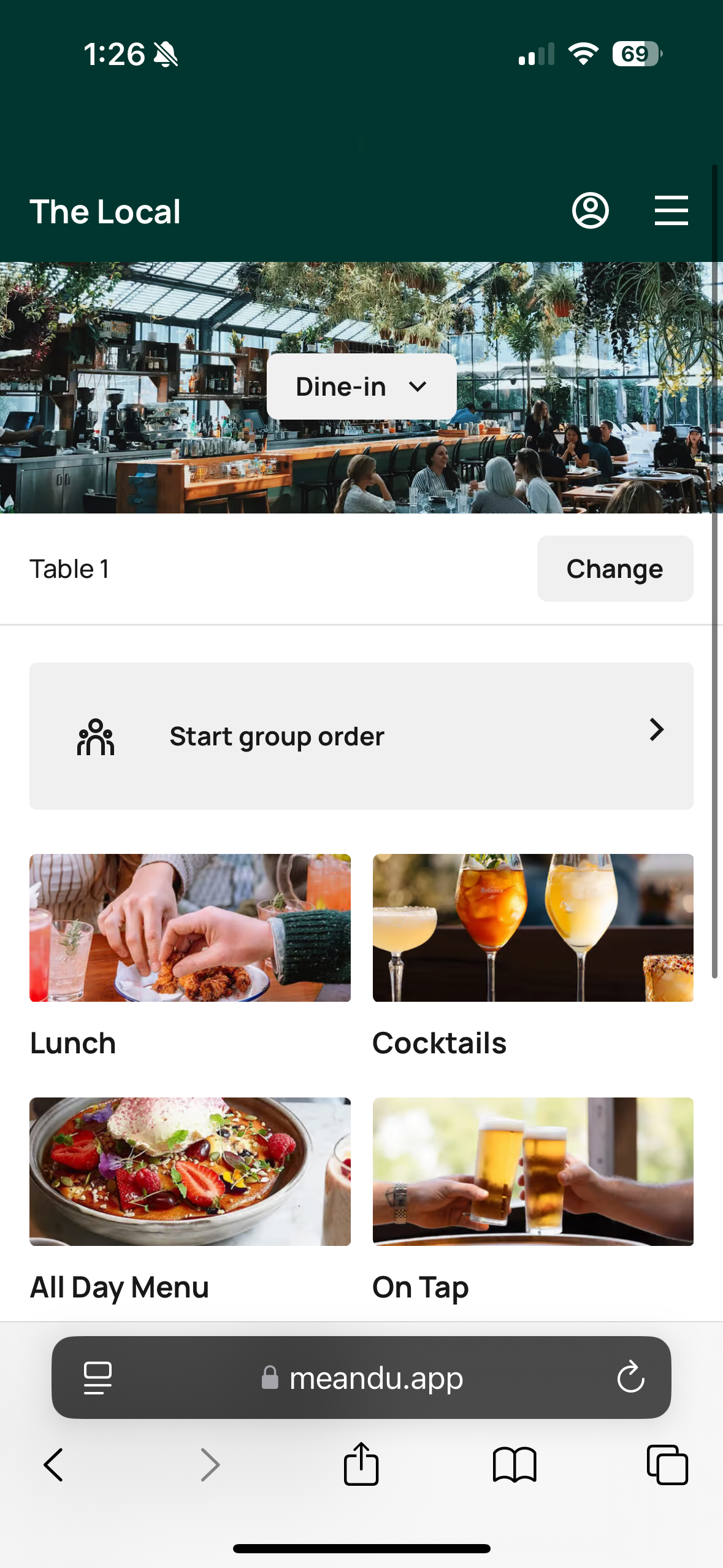This screenshot has width=723, height=1568.
Task: Open the hamburger menu
Action: click(x=671, y=211)
